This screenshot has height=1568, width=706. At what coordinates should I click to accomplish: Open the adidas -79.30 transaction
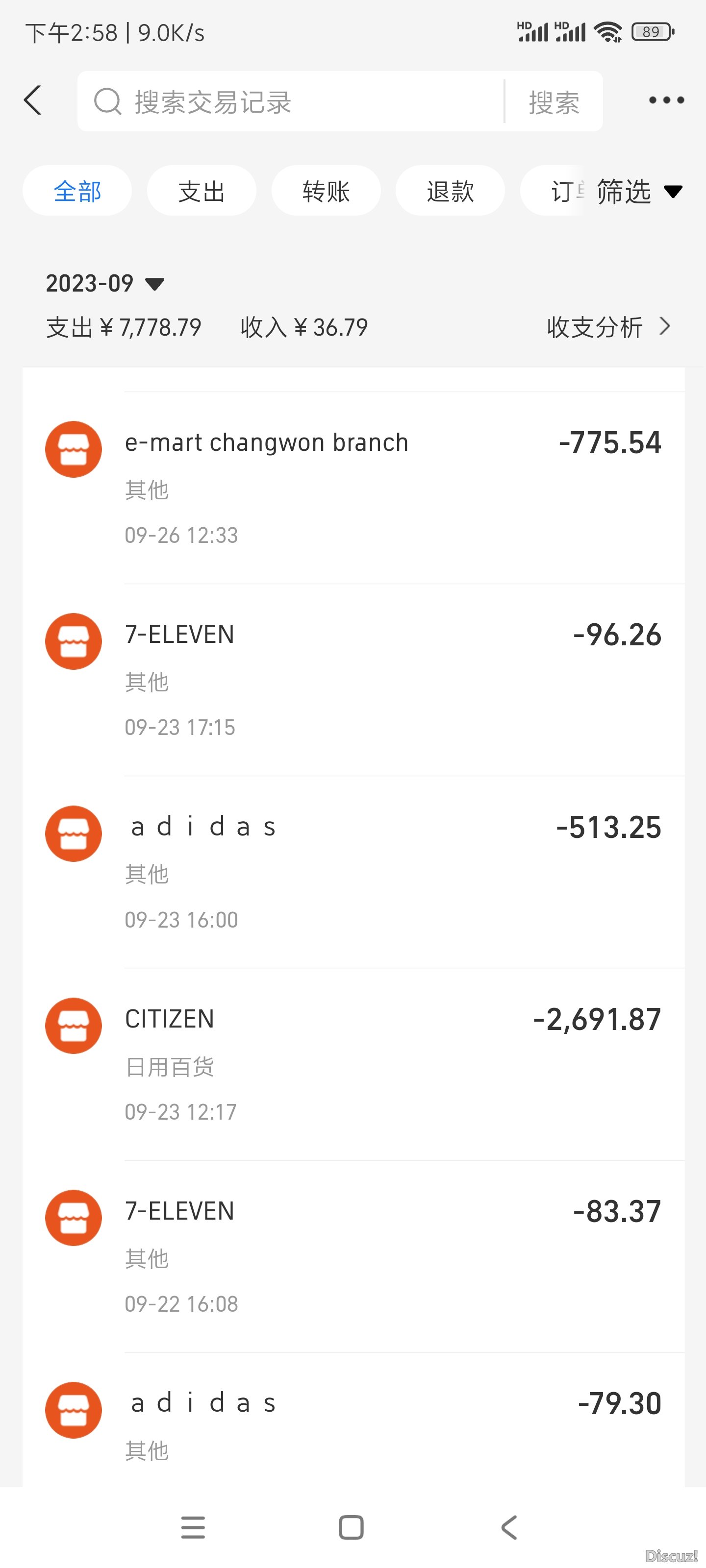353,1420
